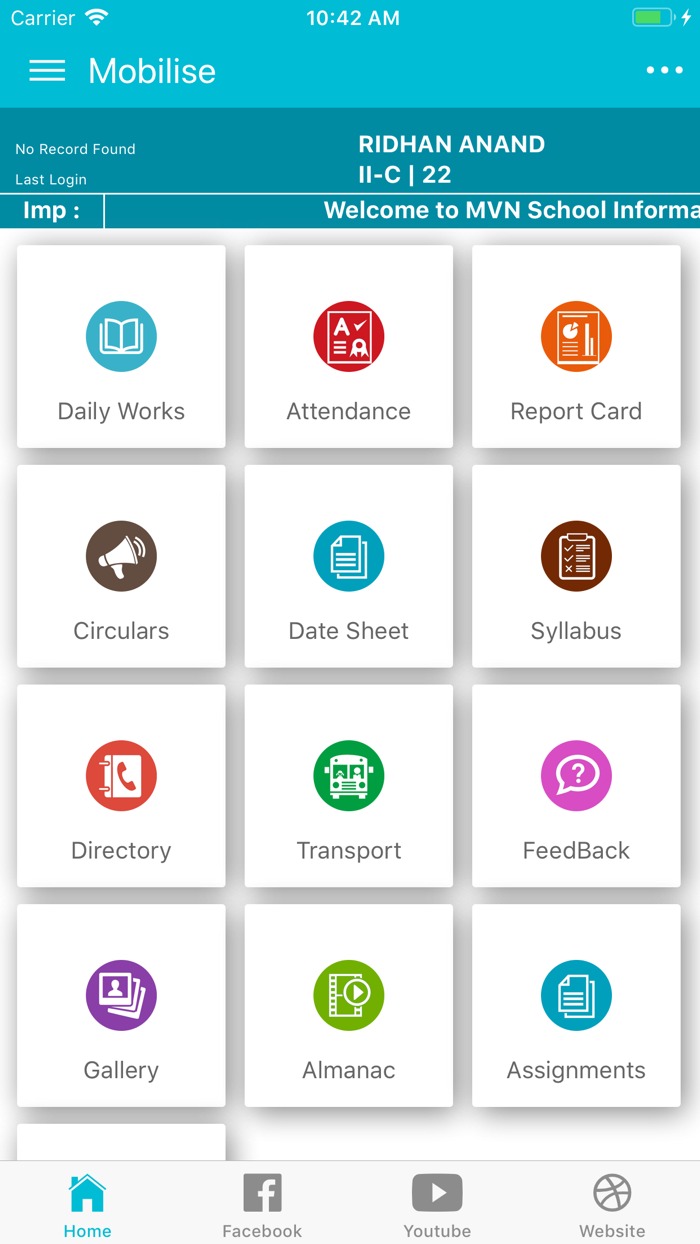Screen dimensions: 700x1244
Task: Select the Transport tile
Action: point(349,786)
